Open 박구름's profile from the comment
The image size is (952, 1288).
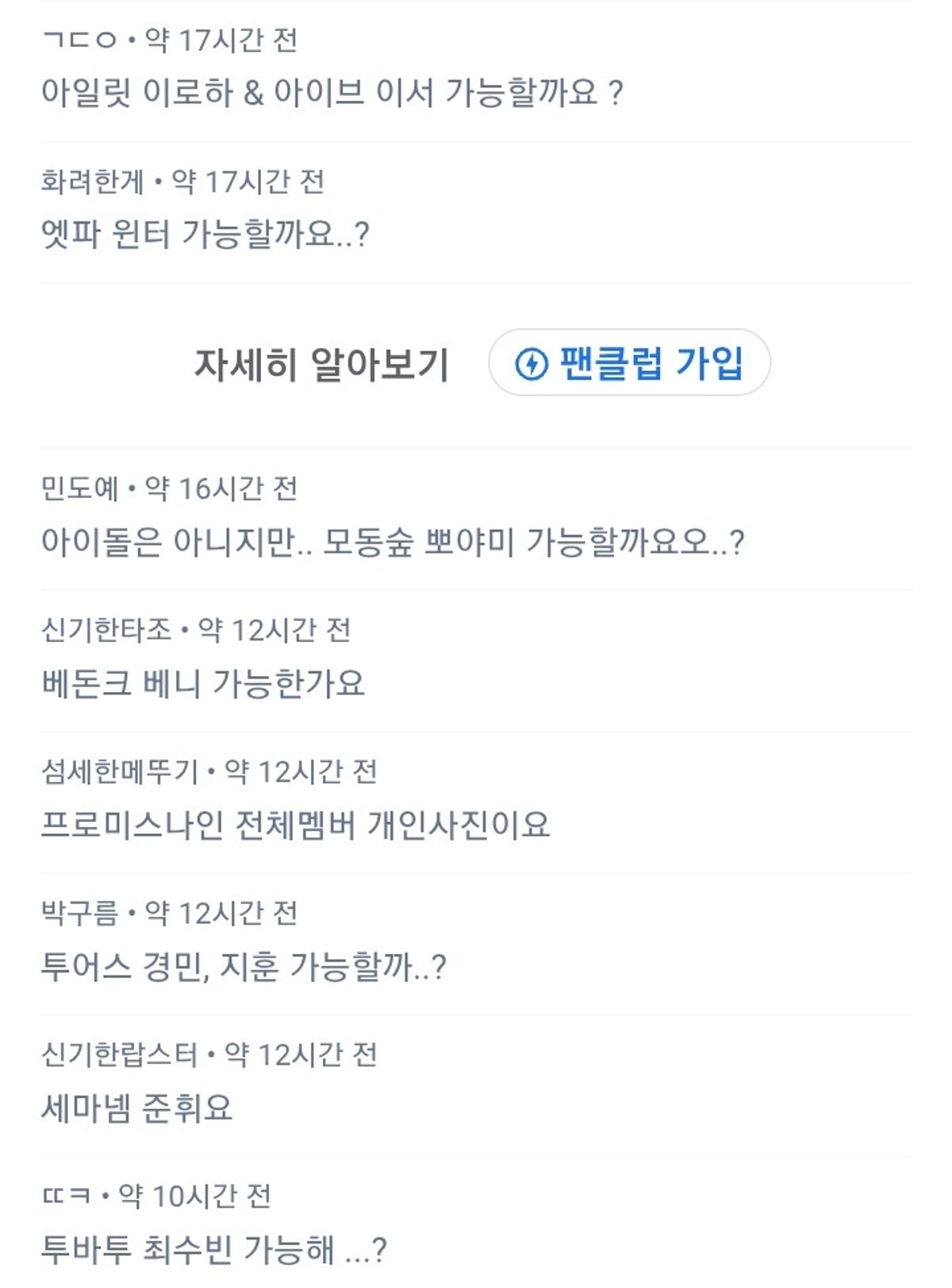[x=79, y=913]
